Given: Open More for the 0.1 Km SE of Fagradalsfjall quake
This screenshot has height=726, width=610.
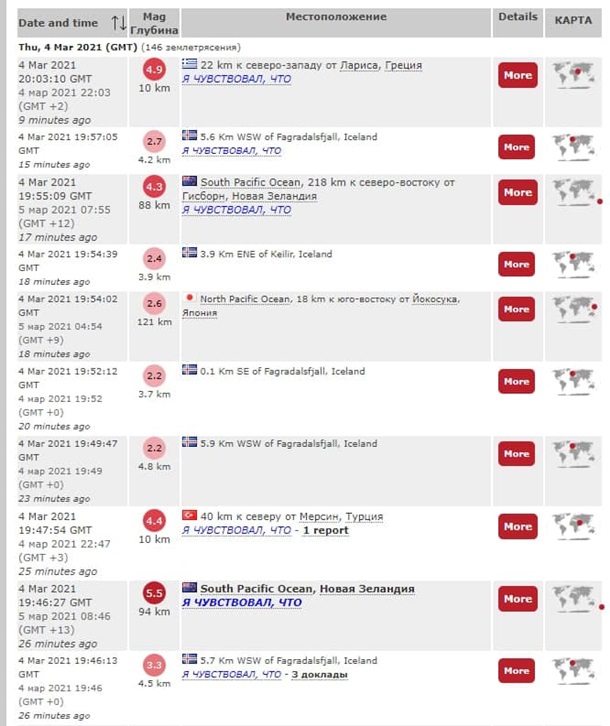Looking at the screenshot, I should tap(517, 381).
